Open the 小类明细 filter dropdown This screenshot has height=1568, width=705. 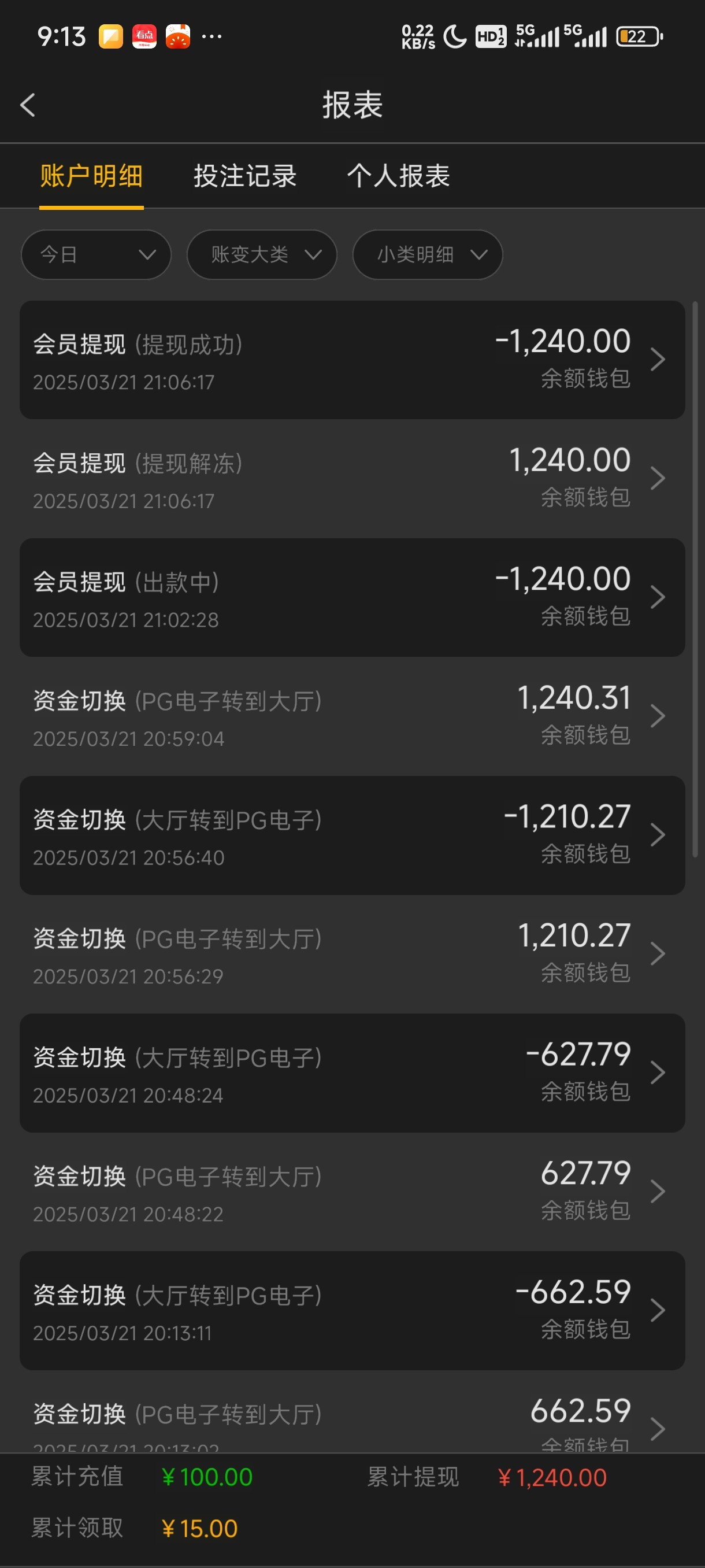click(x=427, y=254)
